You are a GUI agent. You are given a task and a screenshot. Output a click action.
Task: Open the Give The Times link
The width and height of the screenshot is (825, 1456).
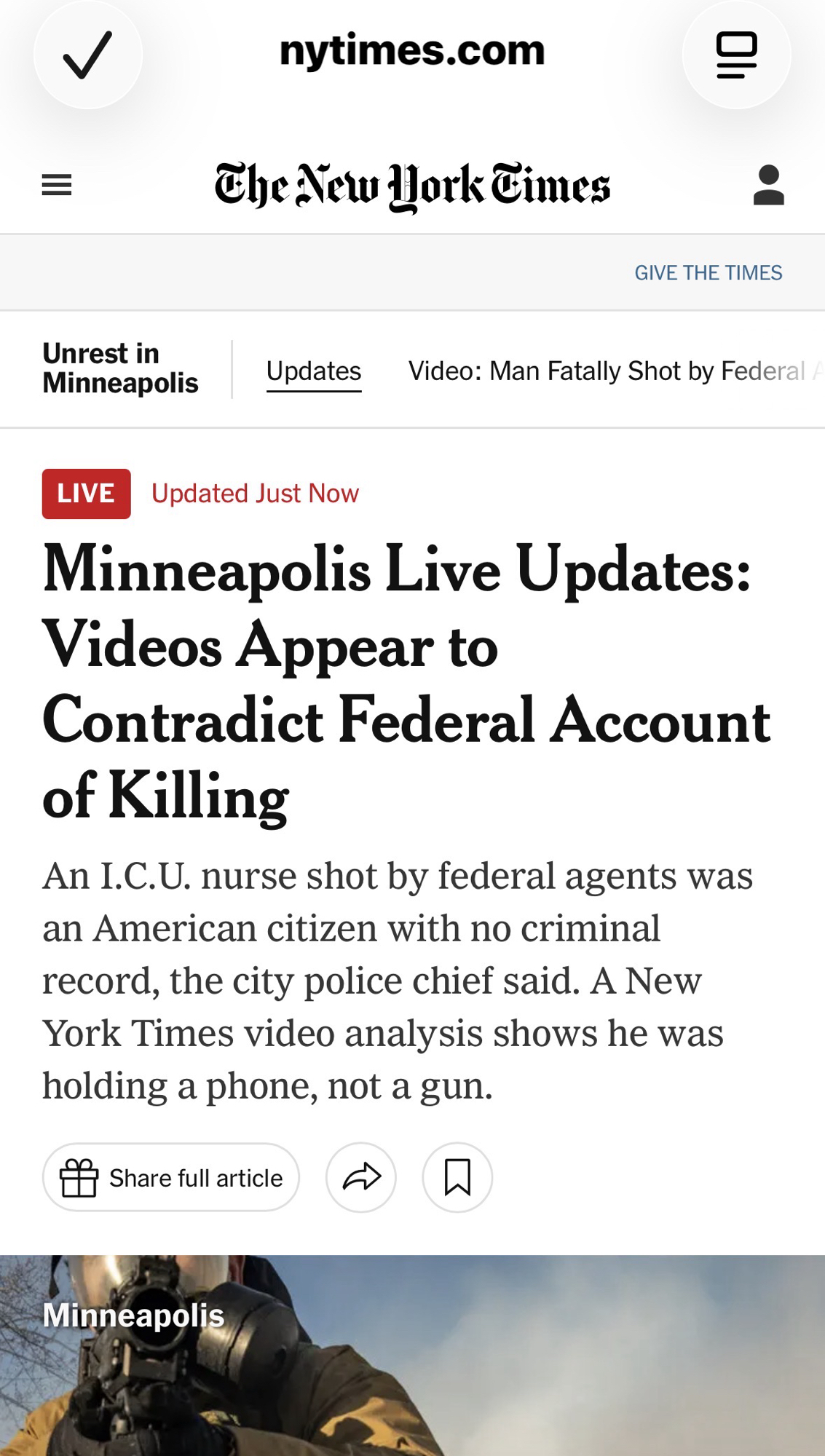pyautogui.click(x=708, y=273)
